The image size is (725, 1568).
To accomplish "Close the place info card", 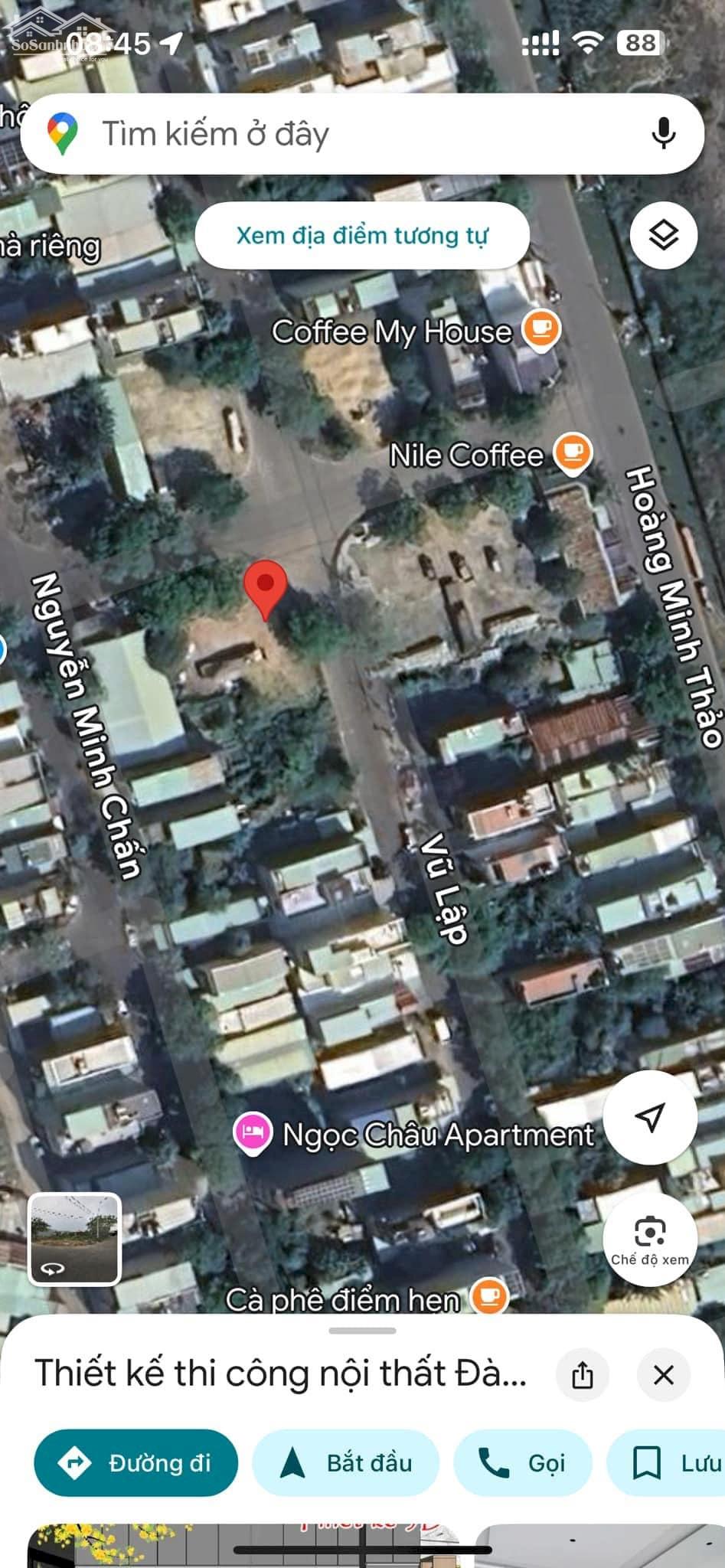I will point(664,1374).
